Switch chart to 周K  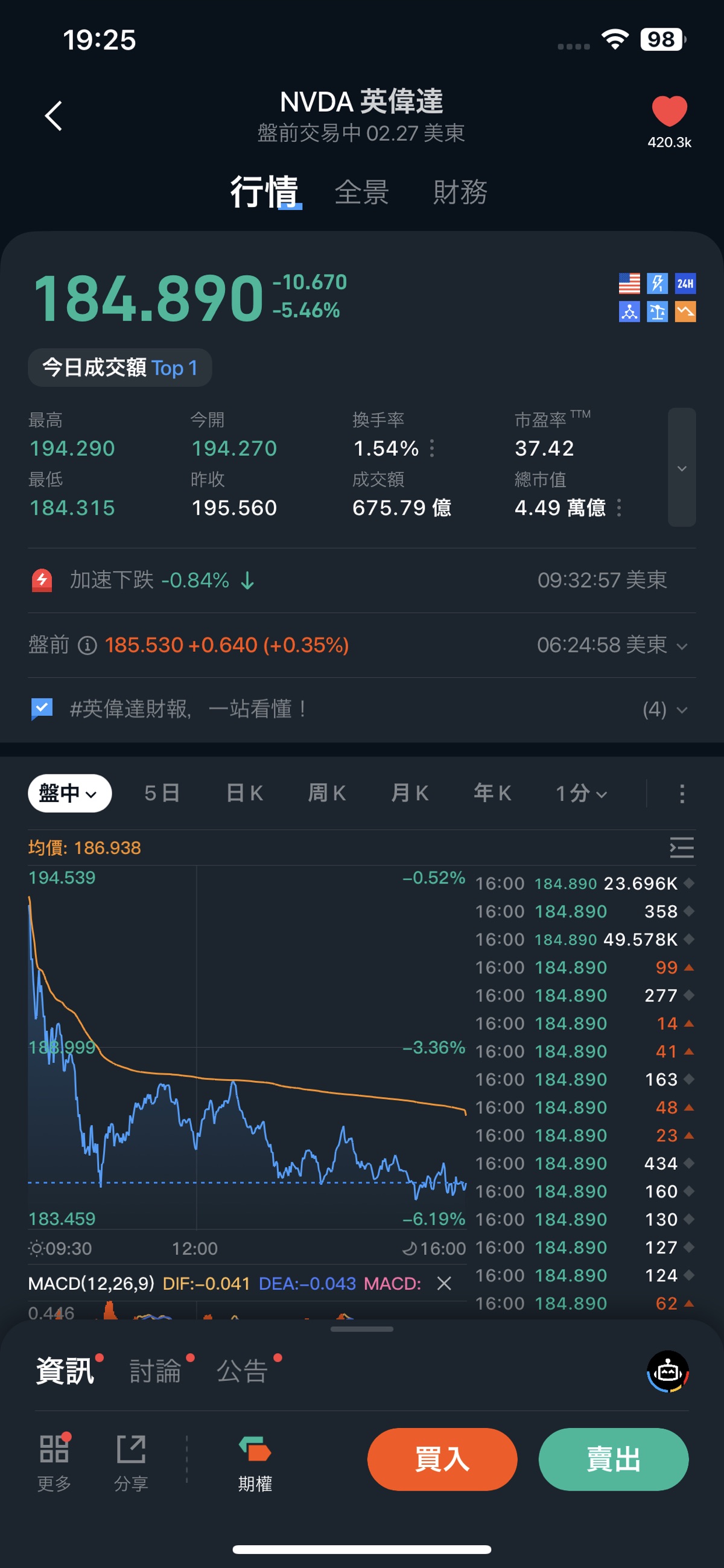click(x=327, y=793)
